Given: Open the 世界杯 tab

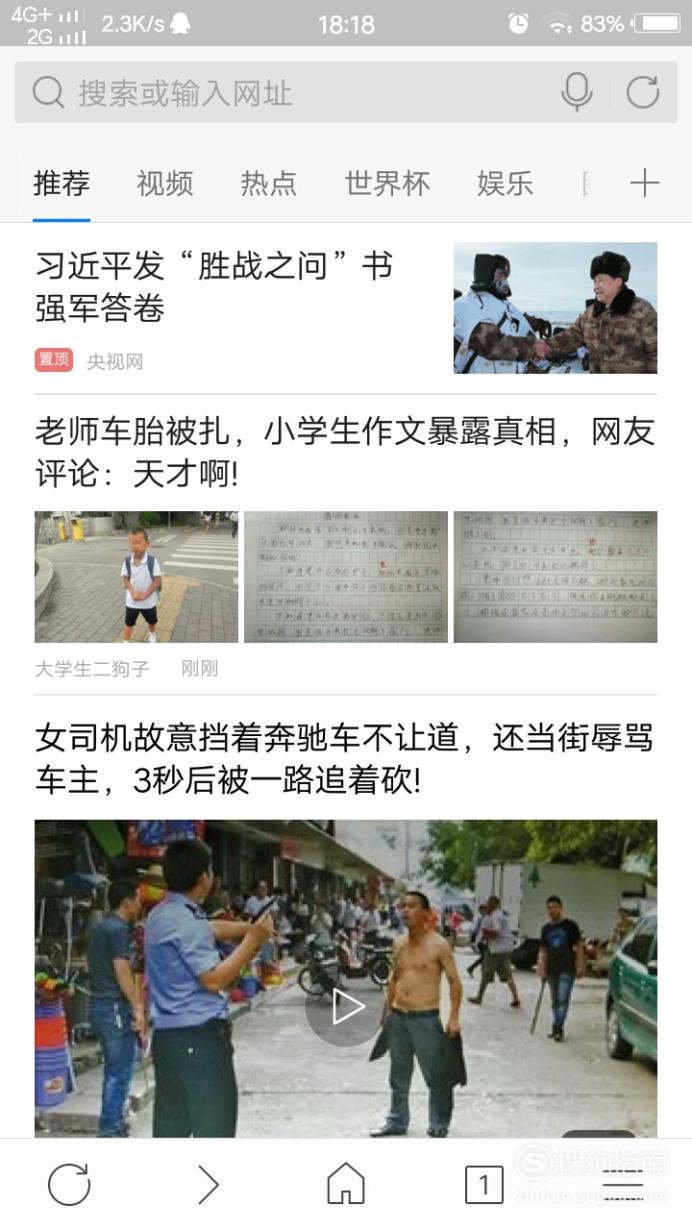Looking at the screenshot, I should [x=387, y=183].
